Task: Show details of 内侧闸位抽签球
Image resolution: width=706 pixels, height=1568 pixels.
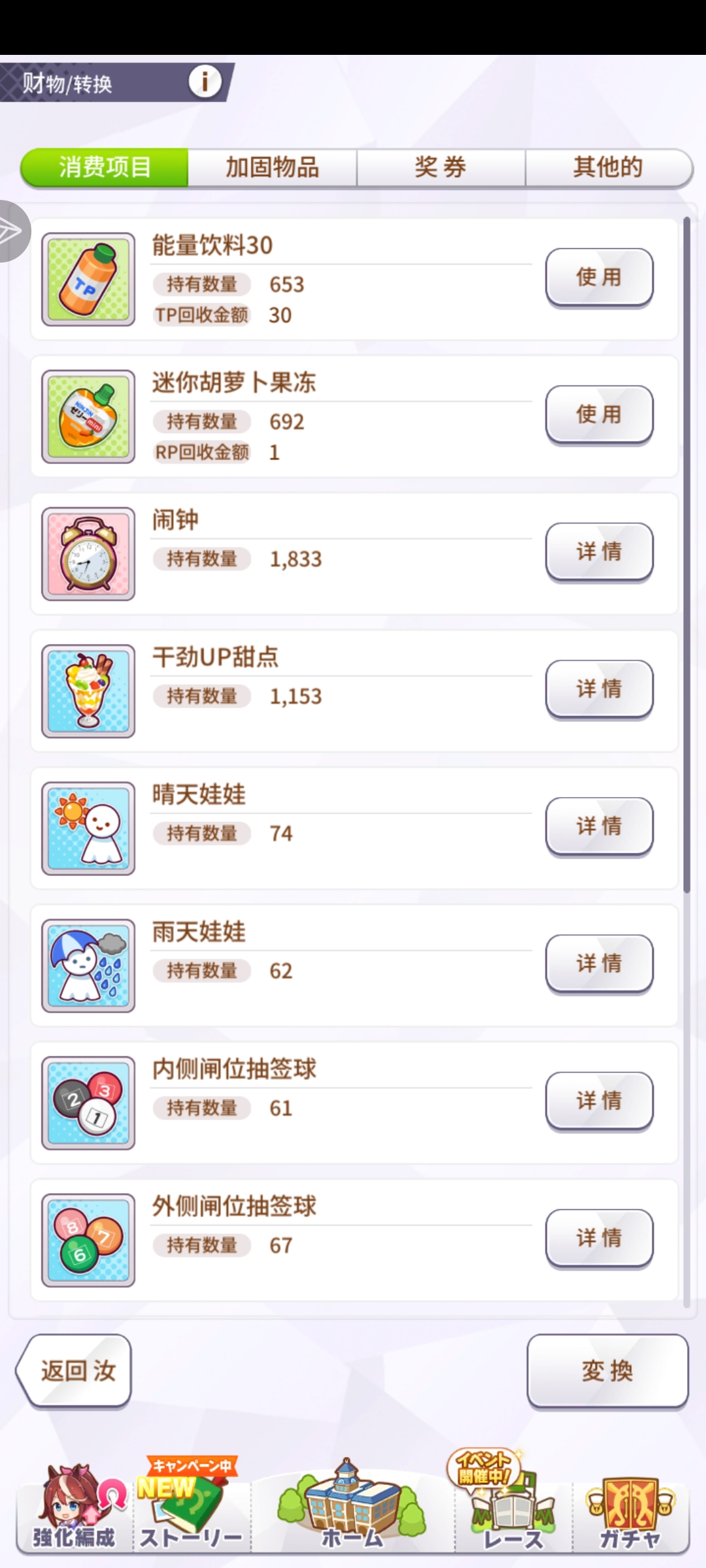Action: (599, 1100)
